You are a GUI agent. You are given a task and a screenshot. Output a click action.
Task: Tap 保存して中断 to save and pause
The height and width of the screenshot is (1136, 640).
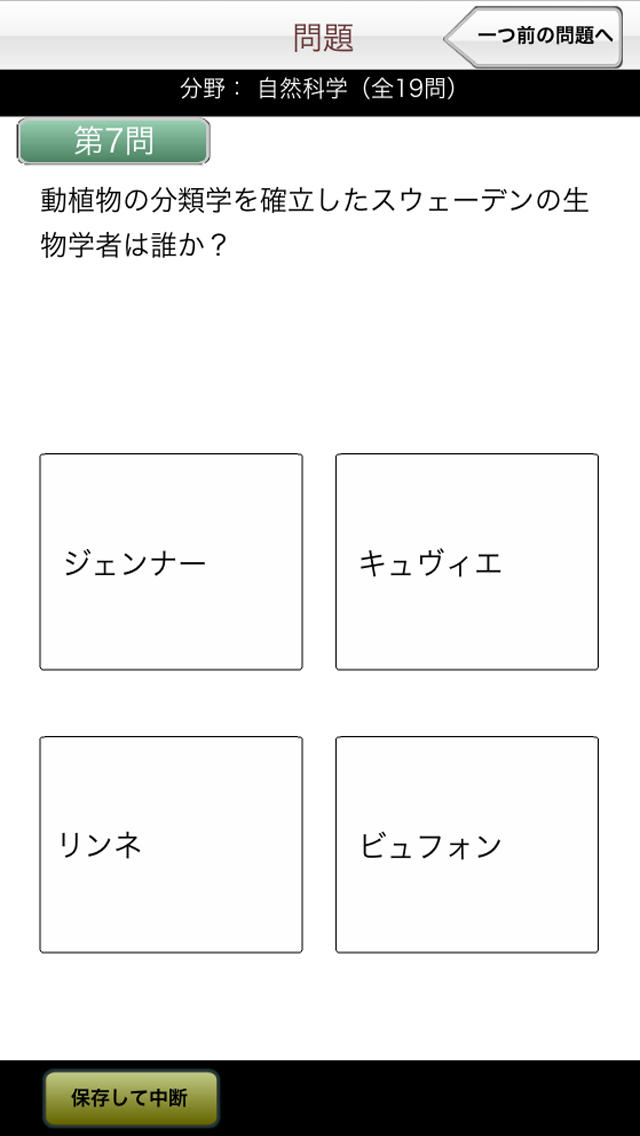[x=131, y=1098]
